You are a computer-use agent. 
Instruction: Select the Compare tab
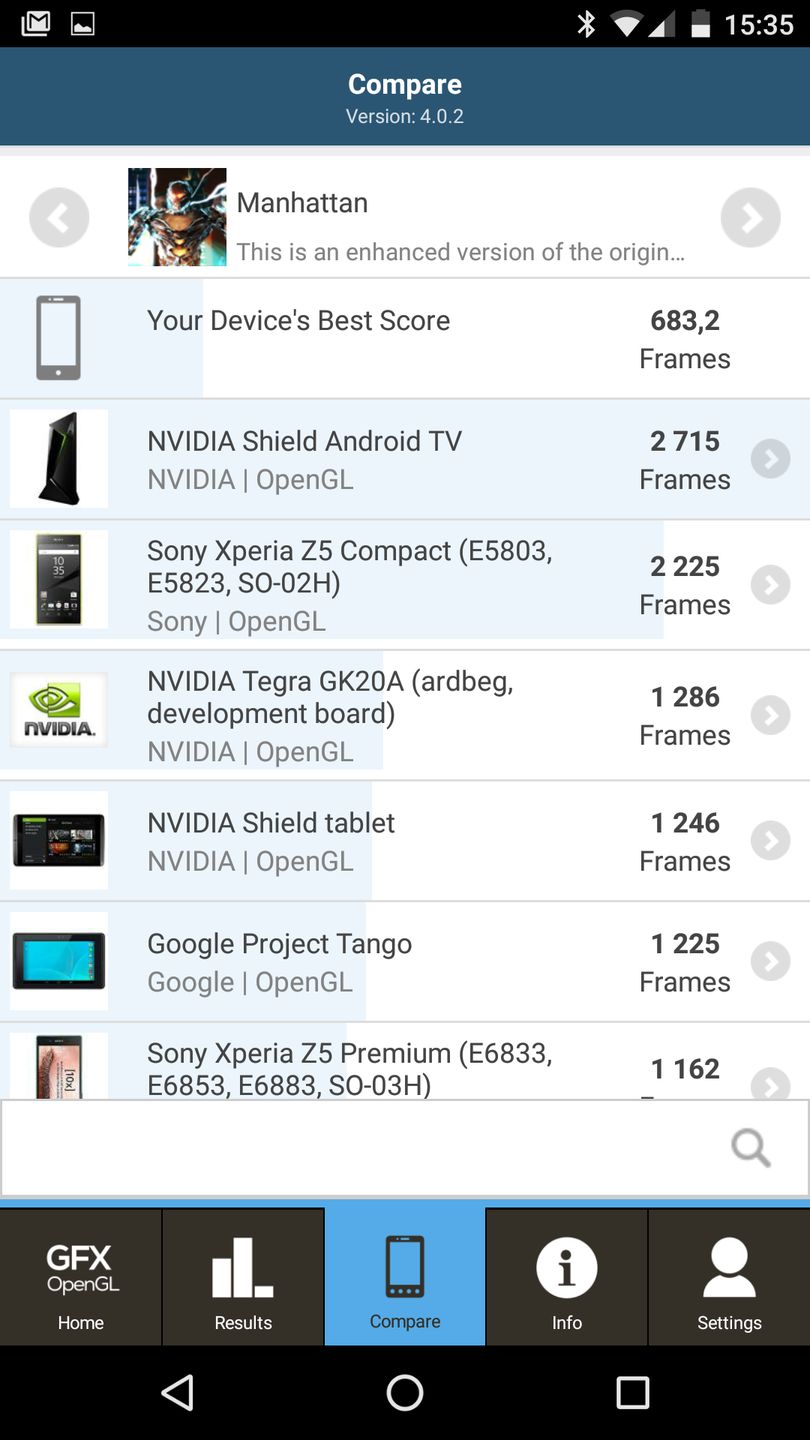tap(405, 1277)
